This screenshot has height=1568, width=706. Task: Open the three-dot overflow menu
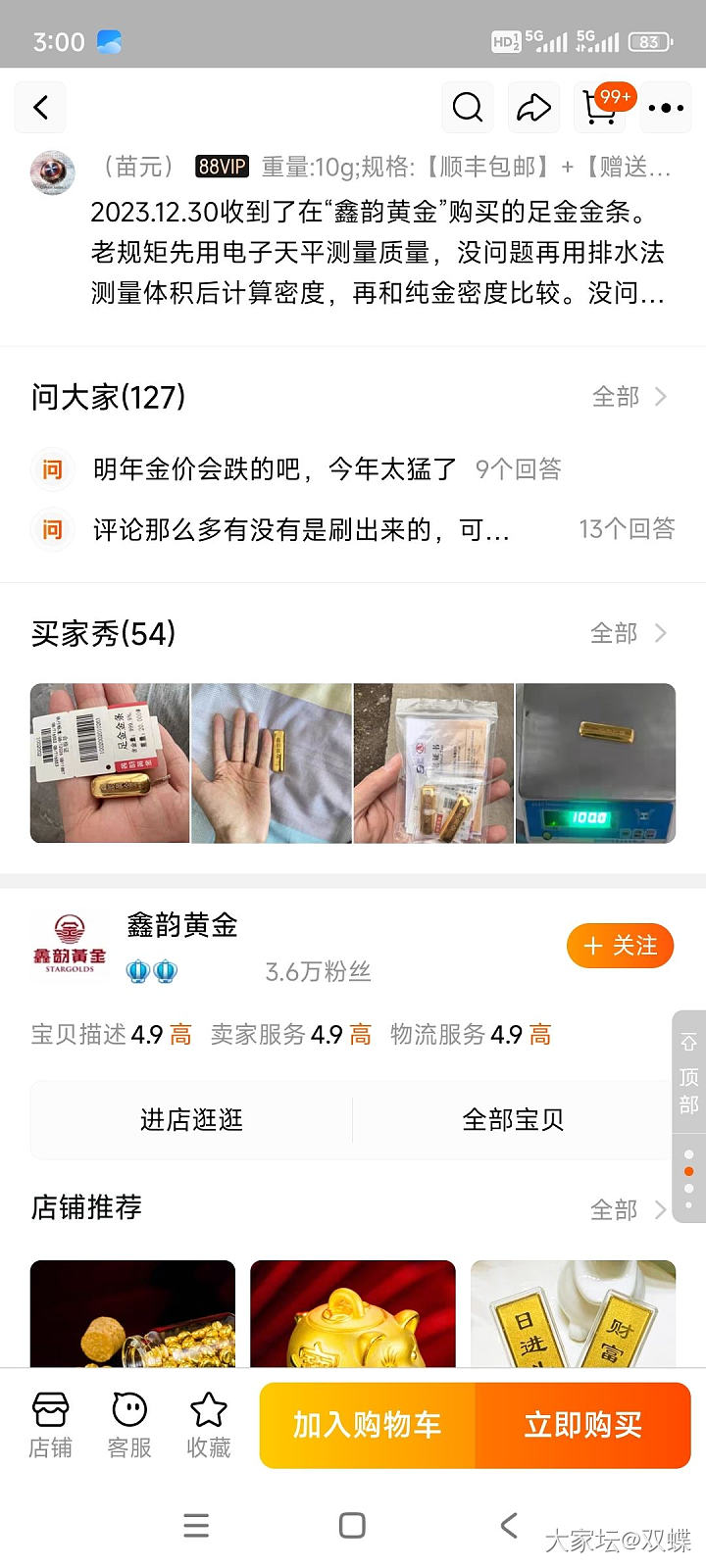pos(666,107)
